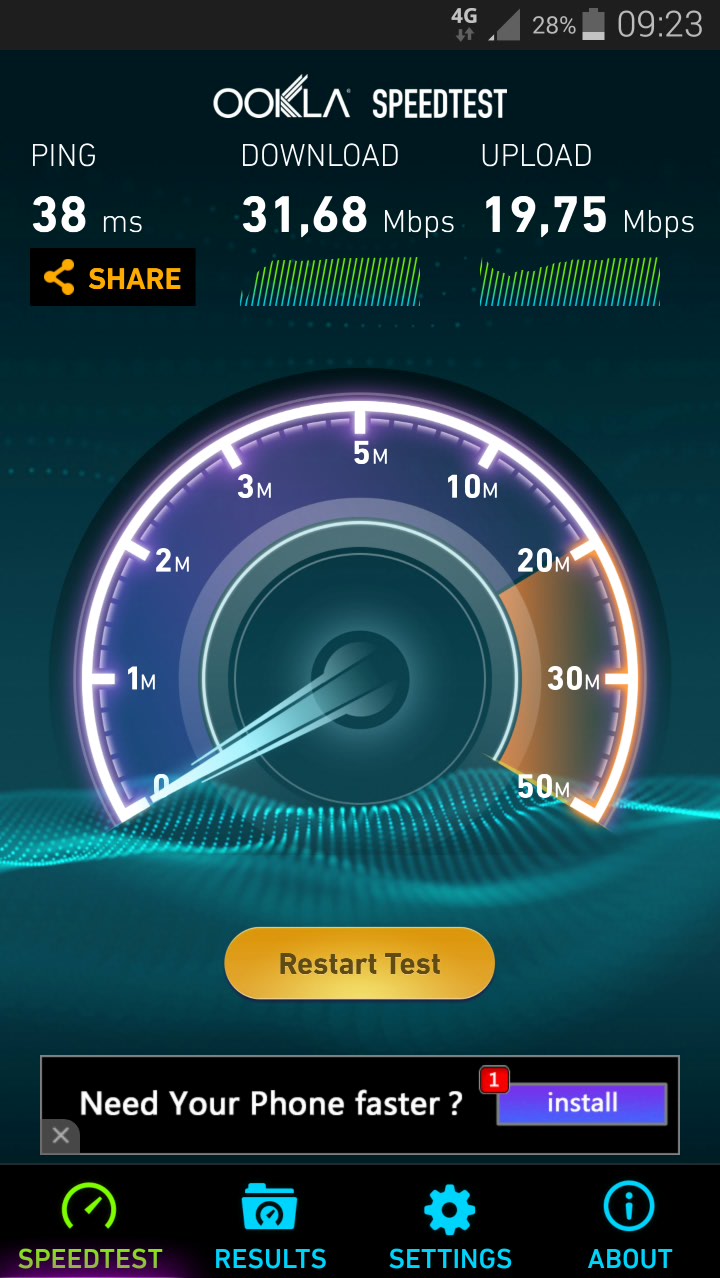Dismiss the ad banner
720x1278 pixels.
click(x=60, y=1136)
